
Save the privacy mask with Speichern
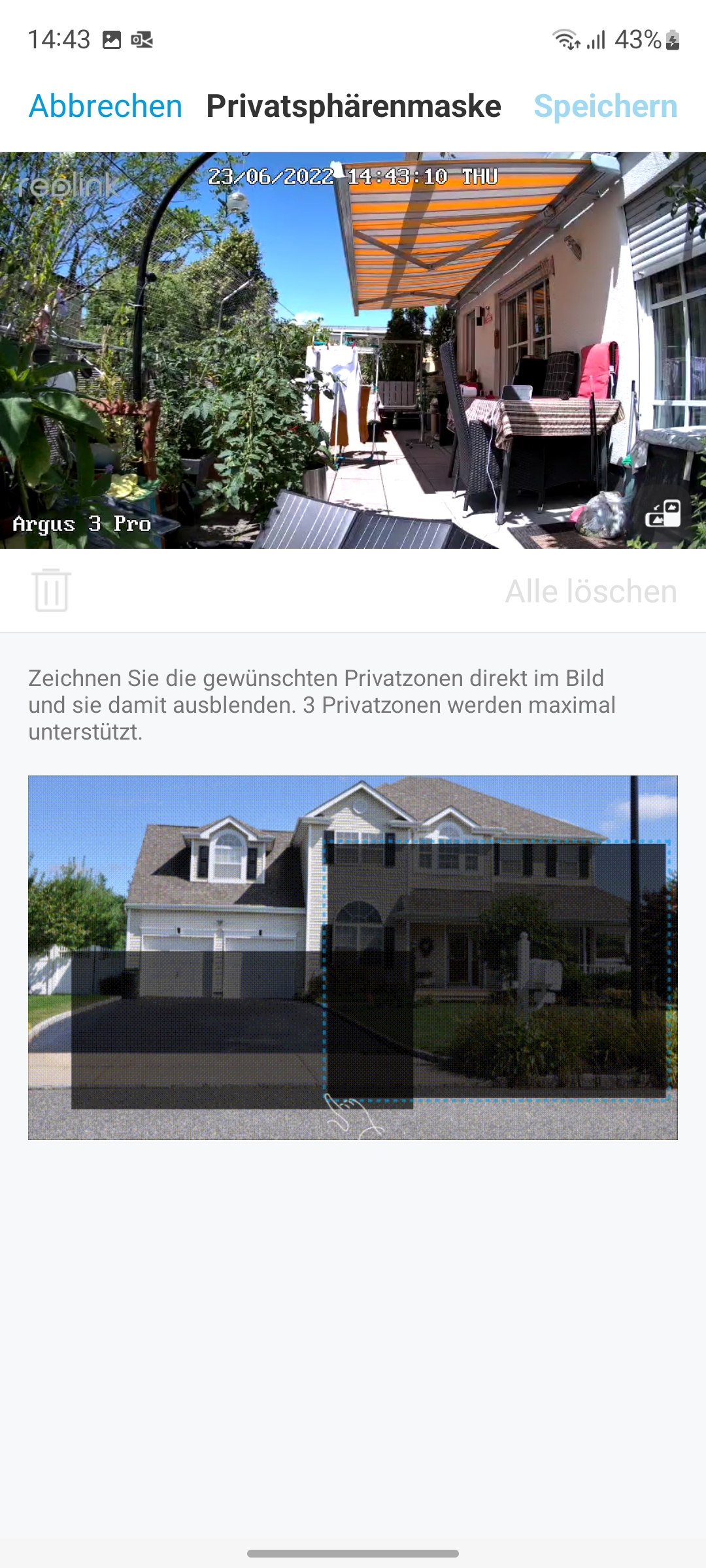[605, 106]
